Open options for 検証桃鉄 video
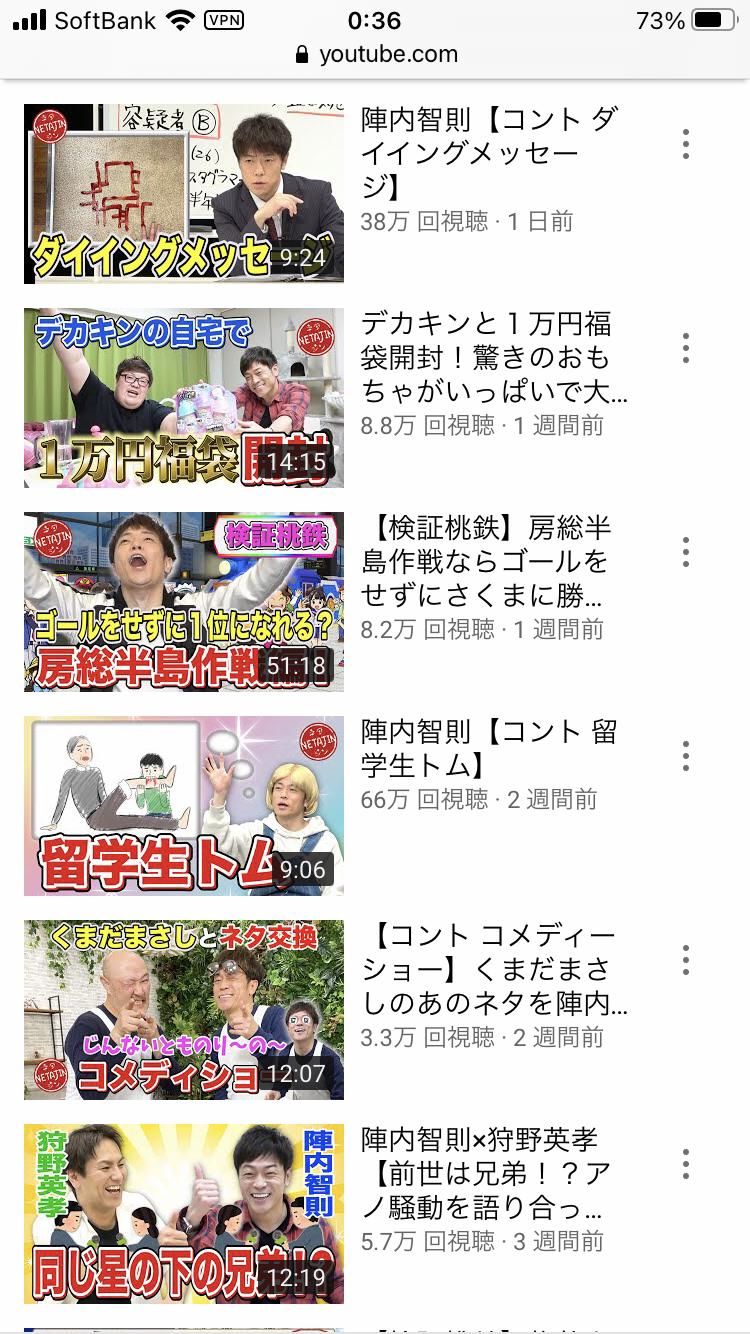The image size is (750, 1334). [x=686, y=552]
